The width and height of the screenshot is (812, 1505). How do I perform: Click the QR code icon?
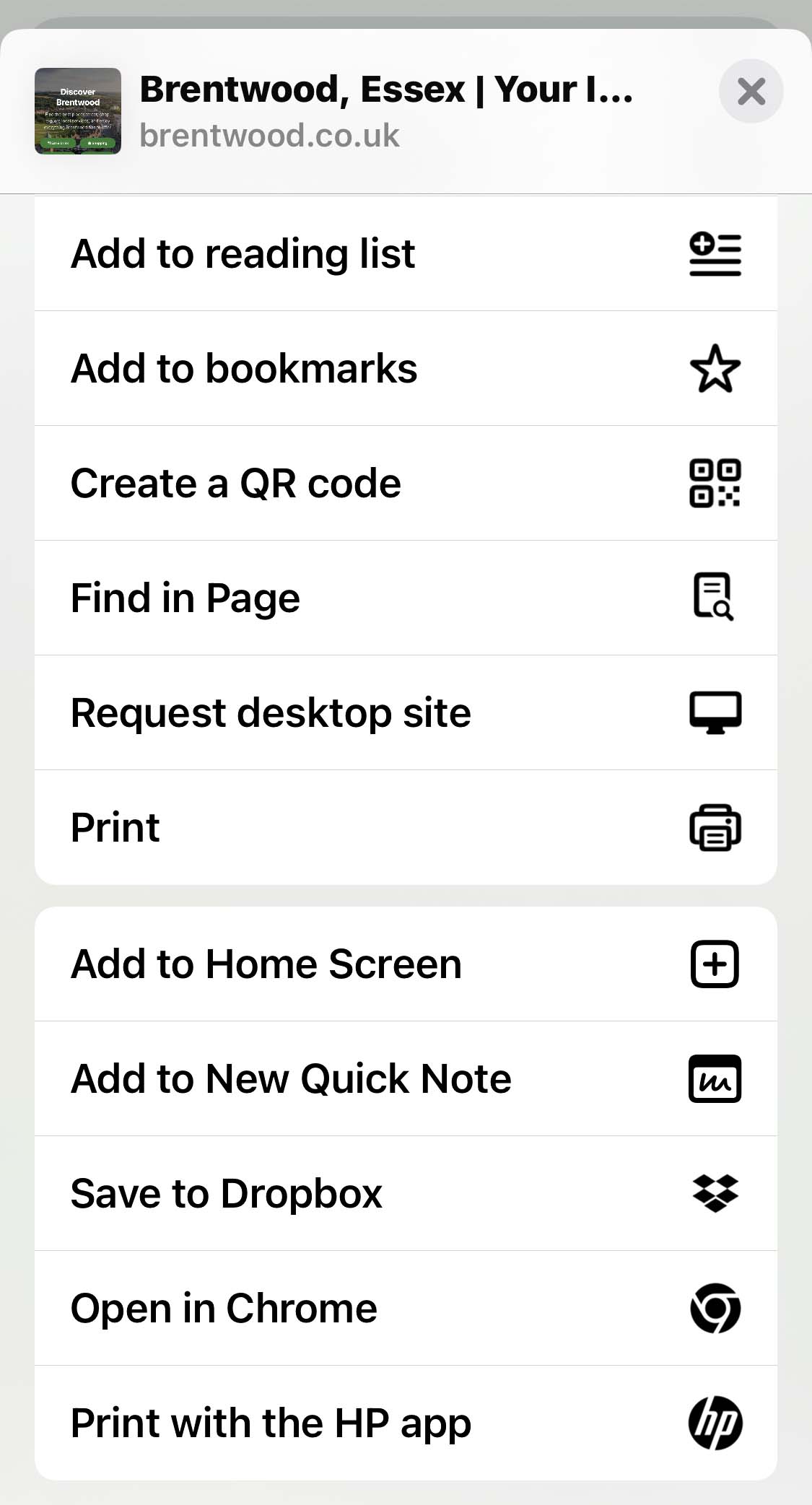pos(715,482)
